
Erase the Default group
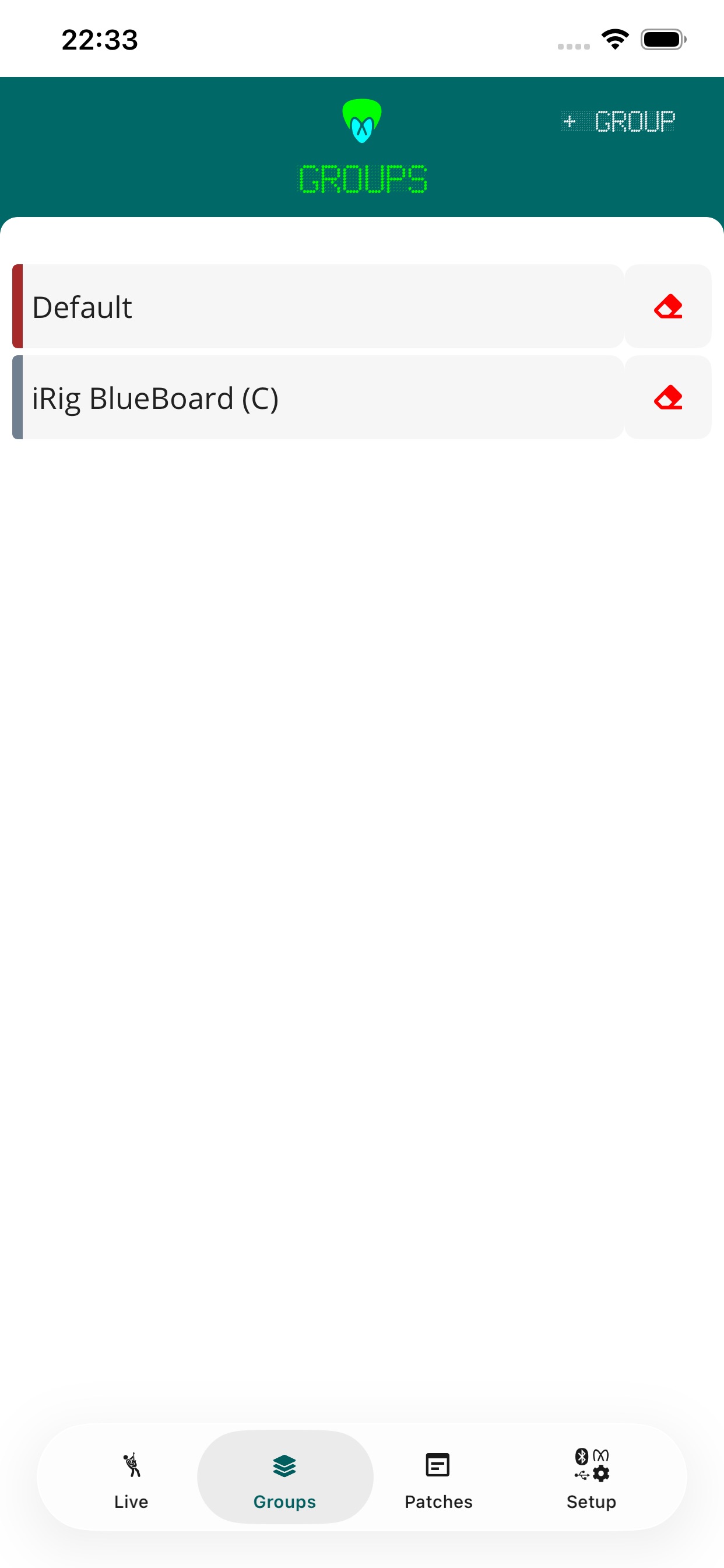tap(668, 306)
